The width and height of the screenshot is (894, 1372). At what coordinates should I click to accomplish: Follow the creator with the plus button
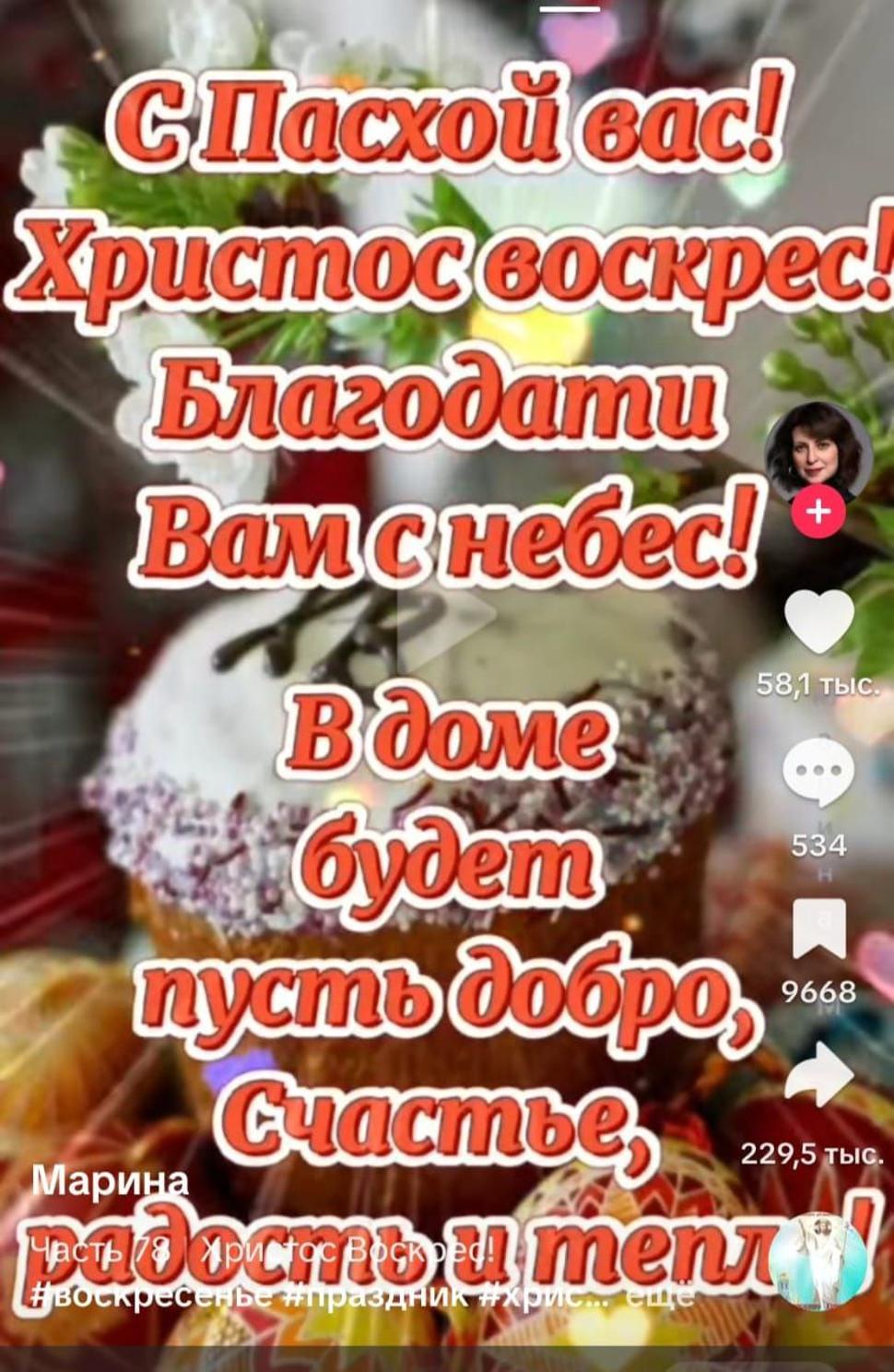pos(818,513)
